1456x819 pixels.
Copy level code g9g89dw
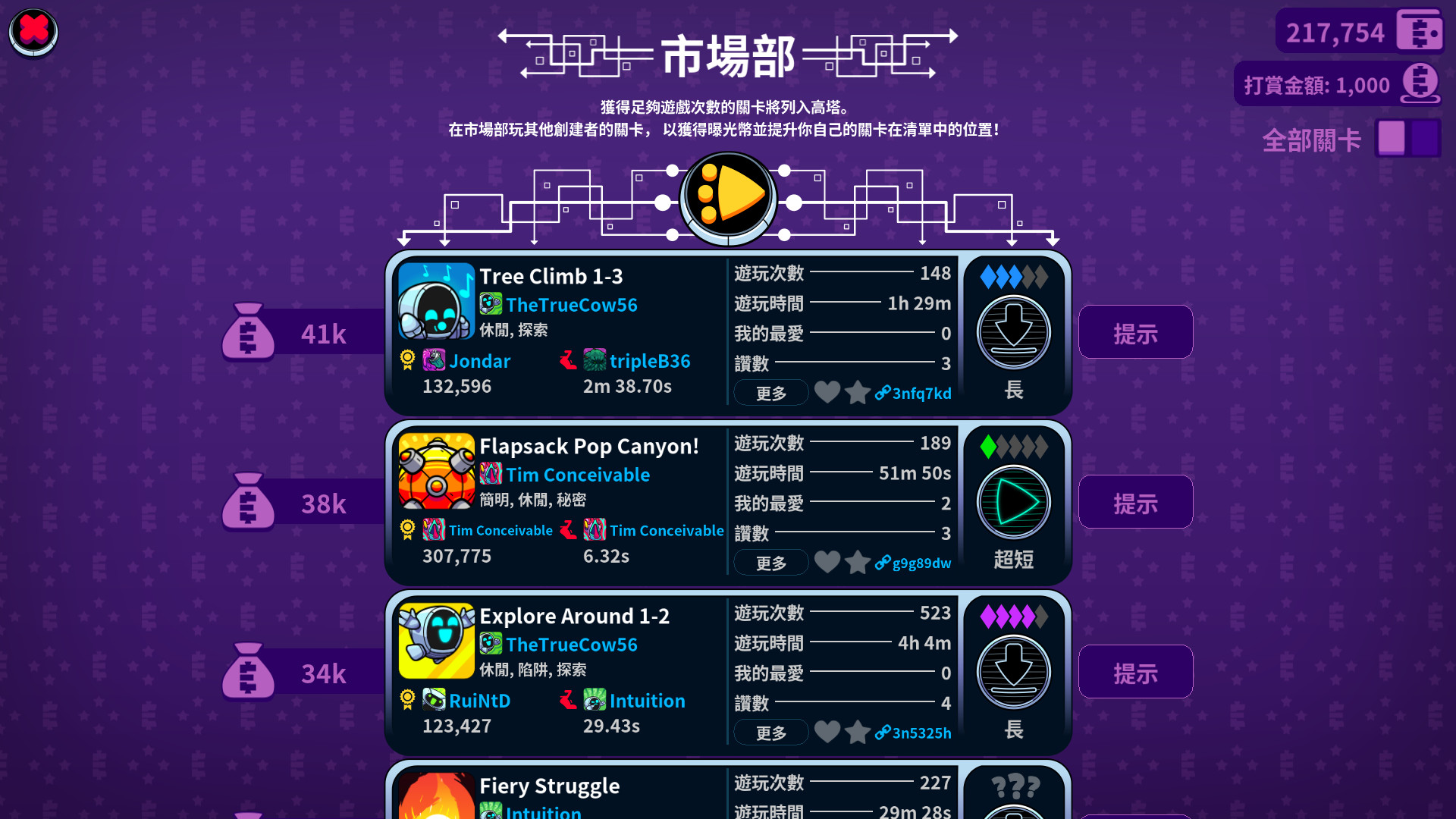(x=914, y=563)
